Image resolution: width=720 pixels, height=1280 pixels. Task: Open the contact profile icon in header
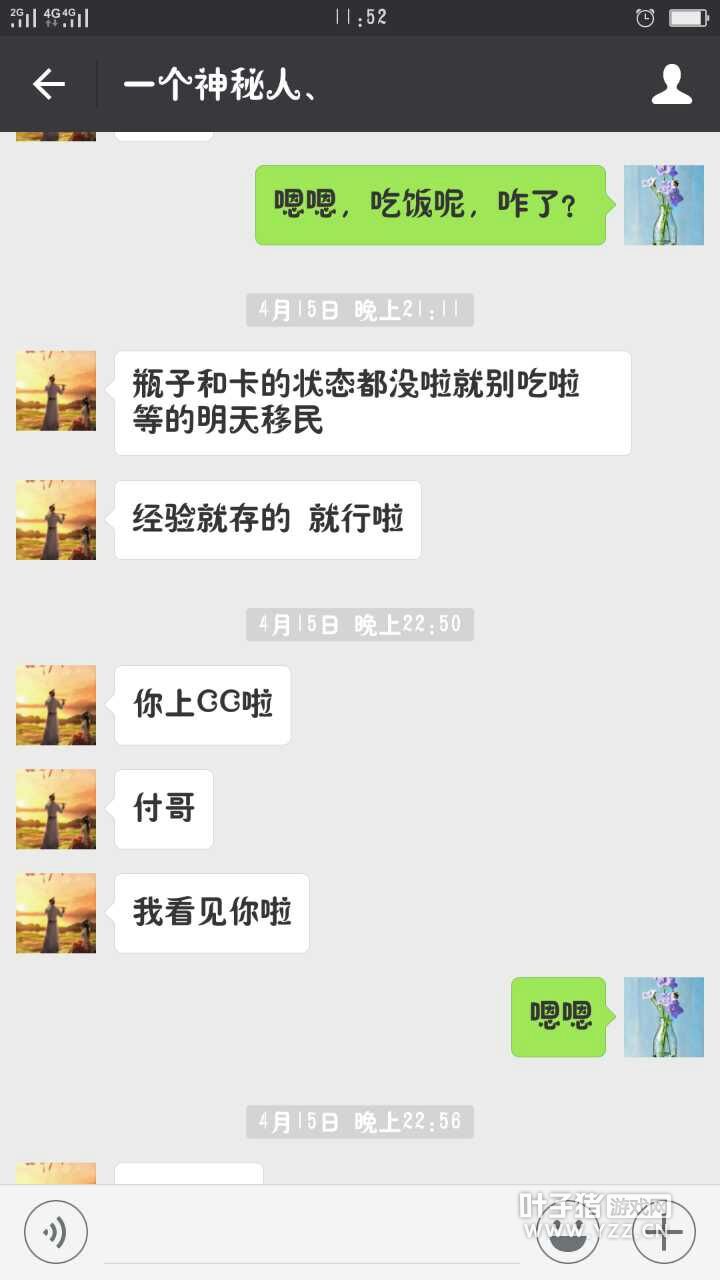click(x=672, y=85)
